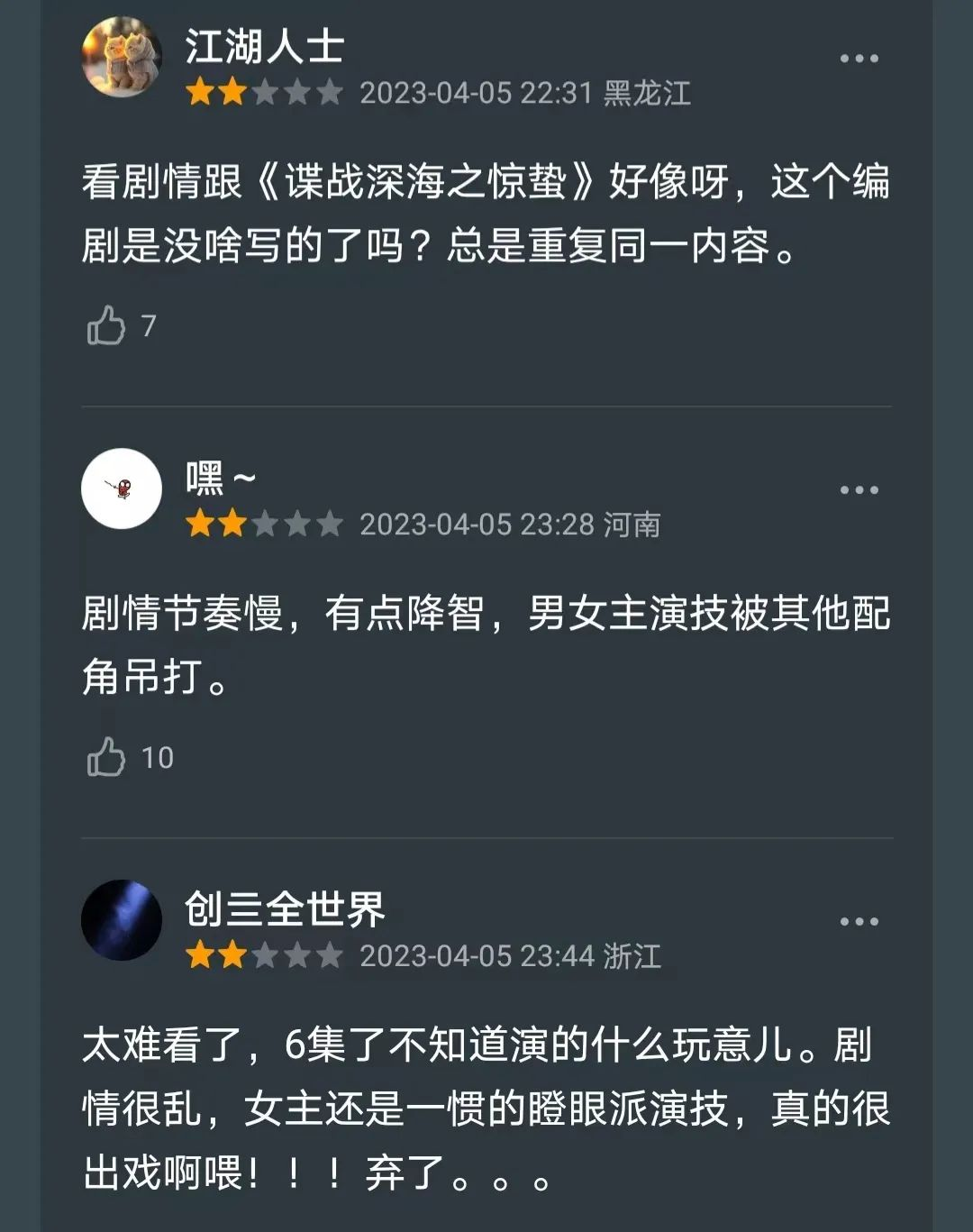973x1232 pixels.
Task: Tap 创三全世界's profile avatar
Action: point(122,920)
